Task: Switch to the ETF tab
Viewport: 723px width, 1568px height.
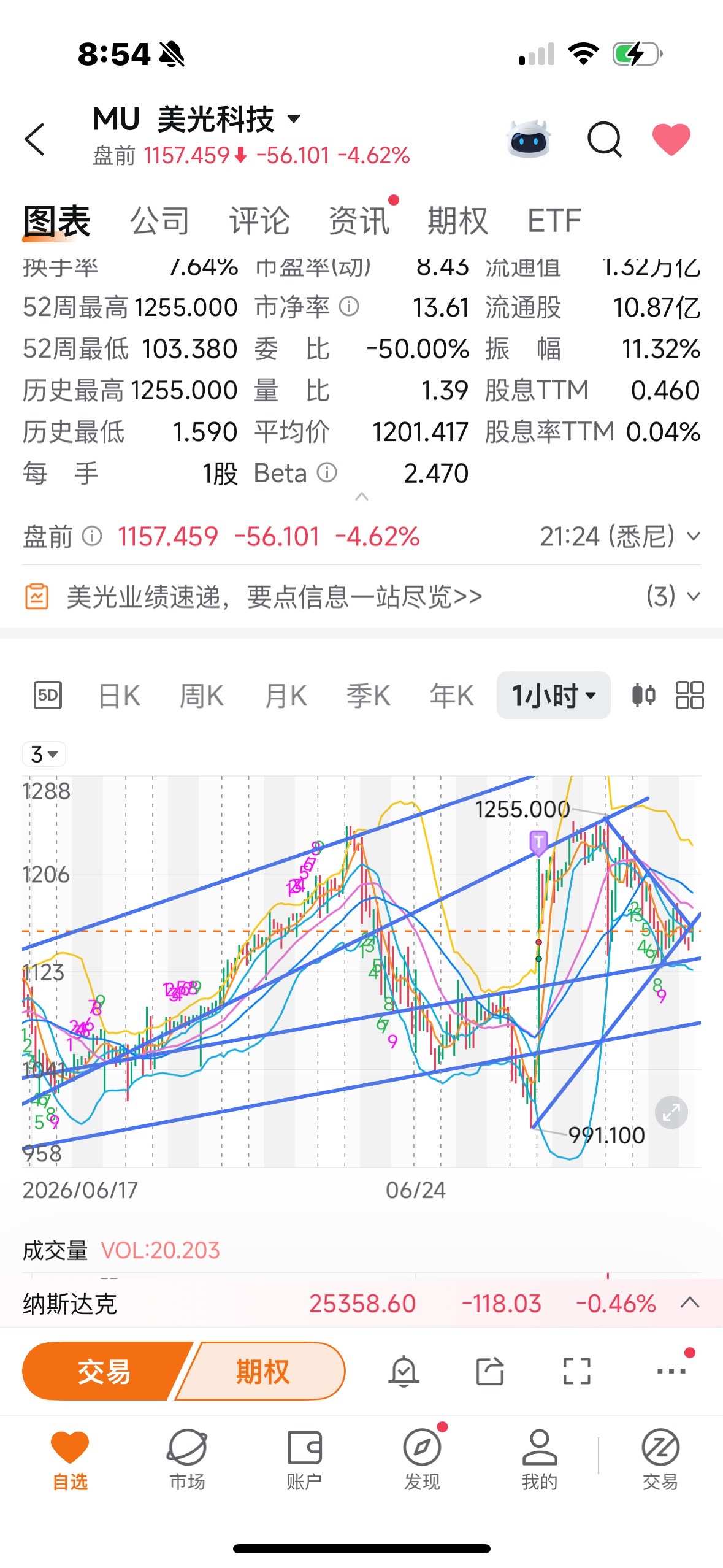Action: (554, 221)
